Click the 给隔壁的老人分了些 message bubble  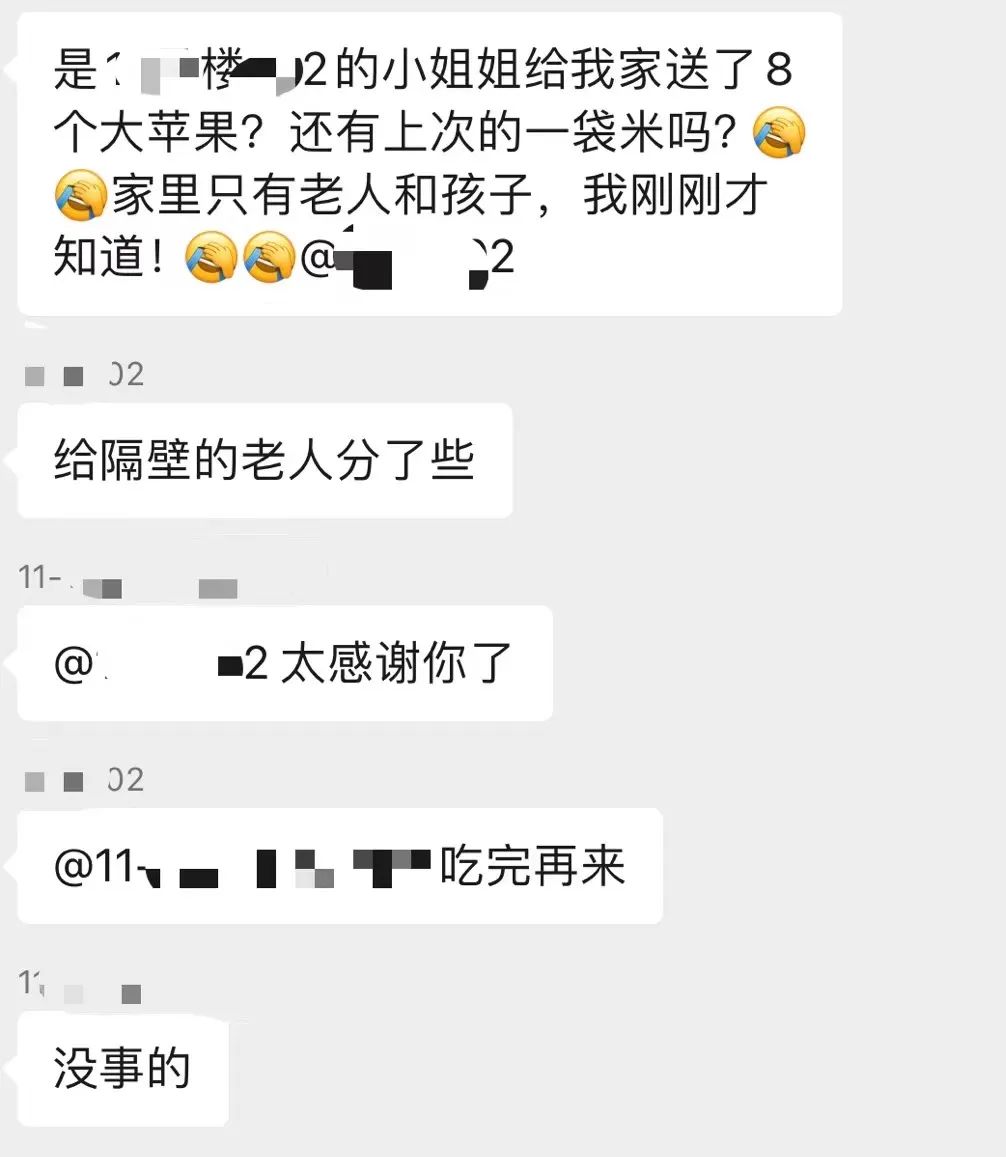[x=265, y=461]
